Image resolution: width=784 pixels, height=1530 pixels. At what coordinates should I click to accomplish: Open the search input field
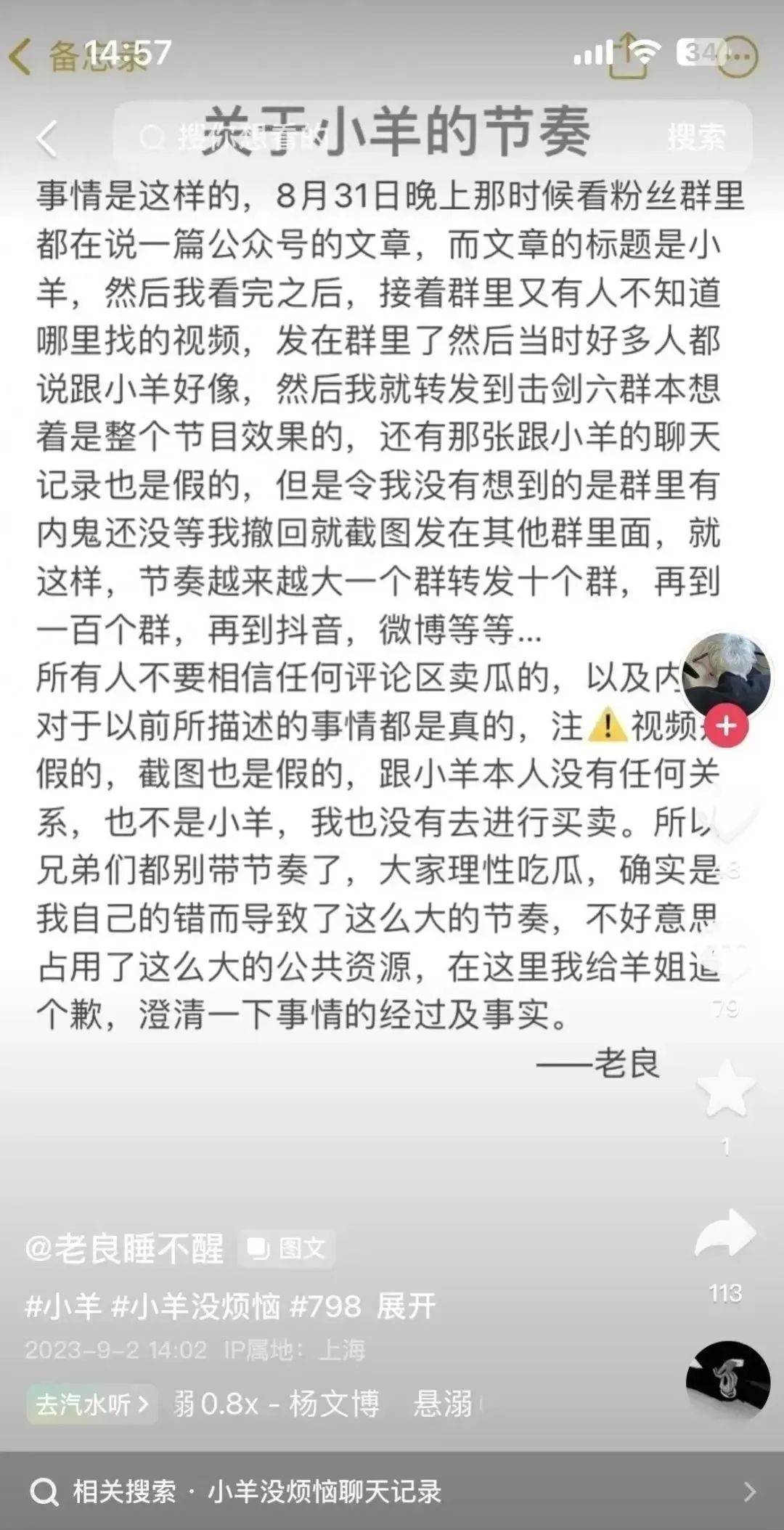(x=385, y=137)
